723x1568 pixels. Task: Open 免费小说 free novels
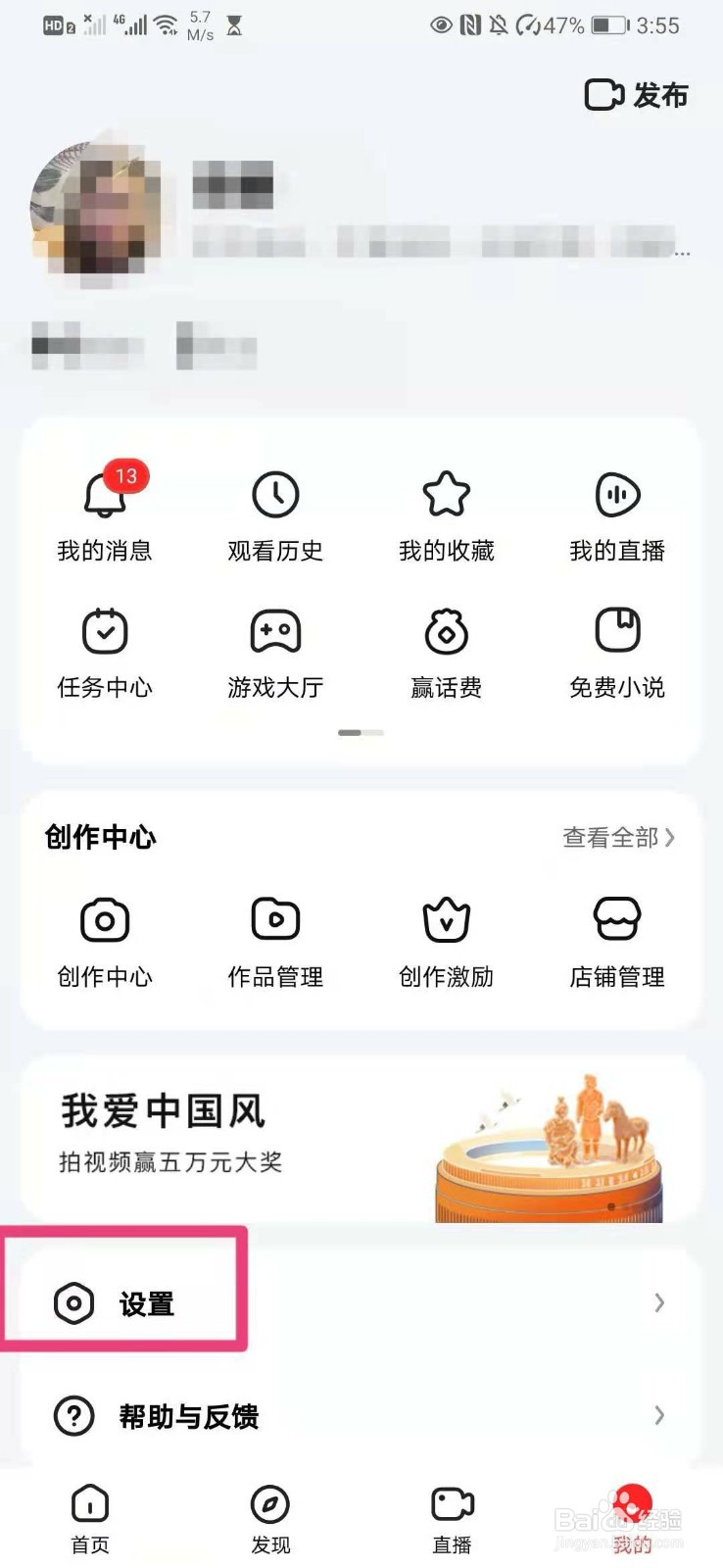617,650
